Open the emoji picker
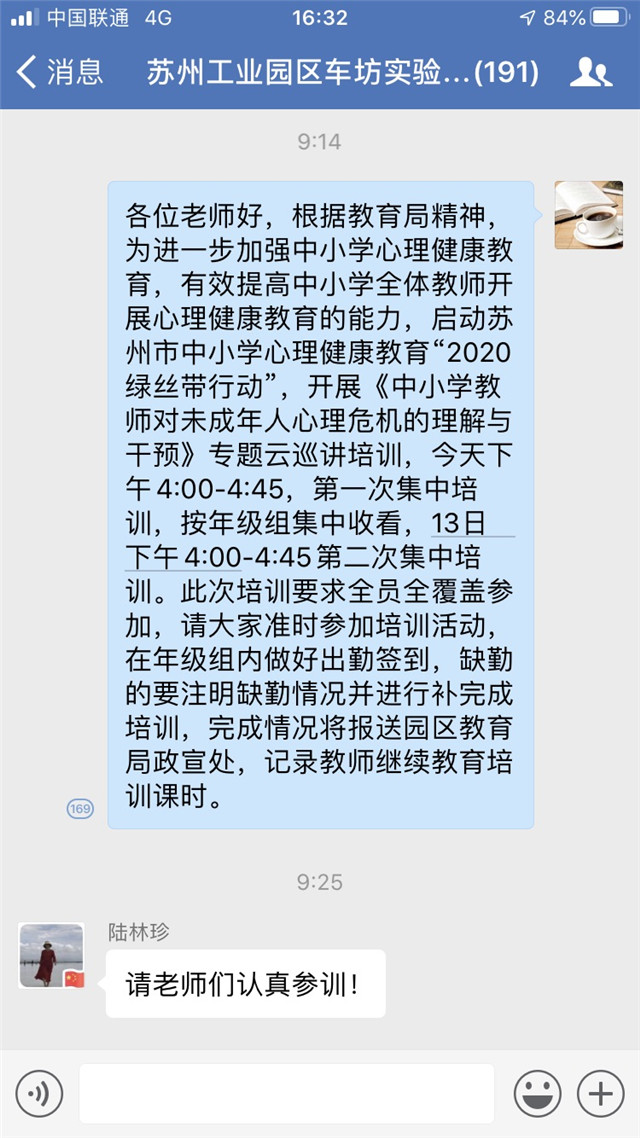 click(538, 1093)
